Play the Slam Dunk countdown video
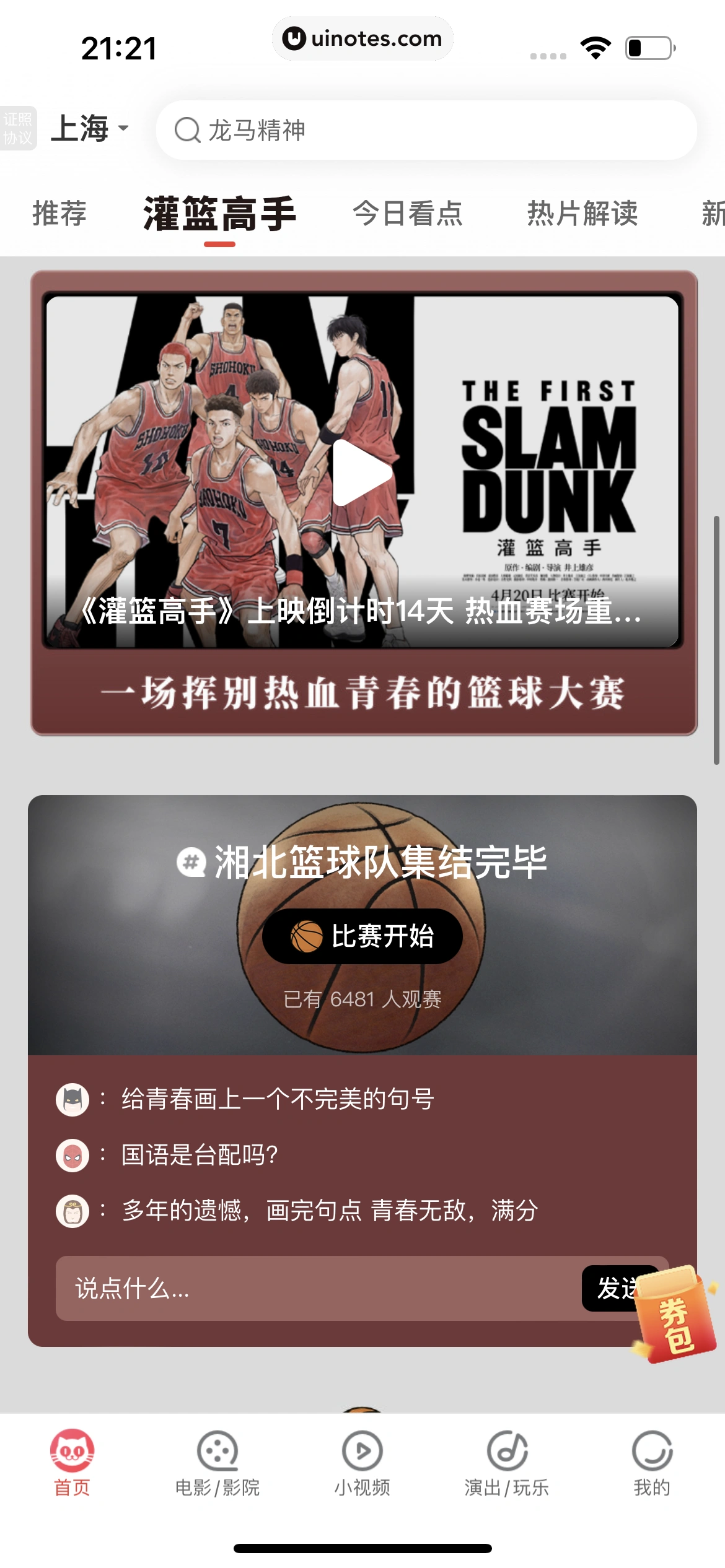Image resolution: width=725 pixels, height=1568 pixels. (362, 473)
